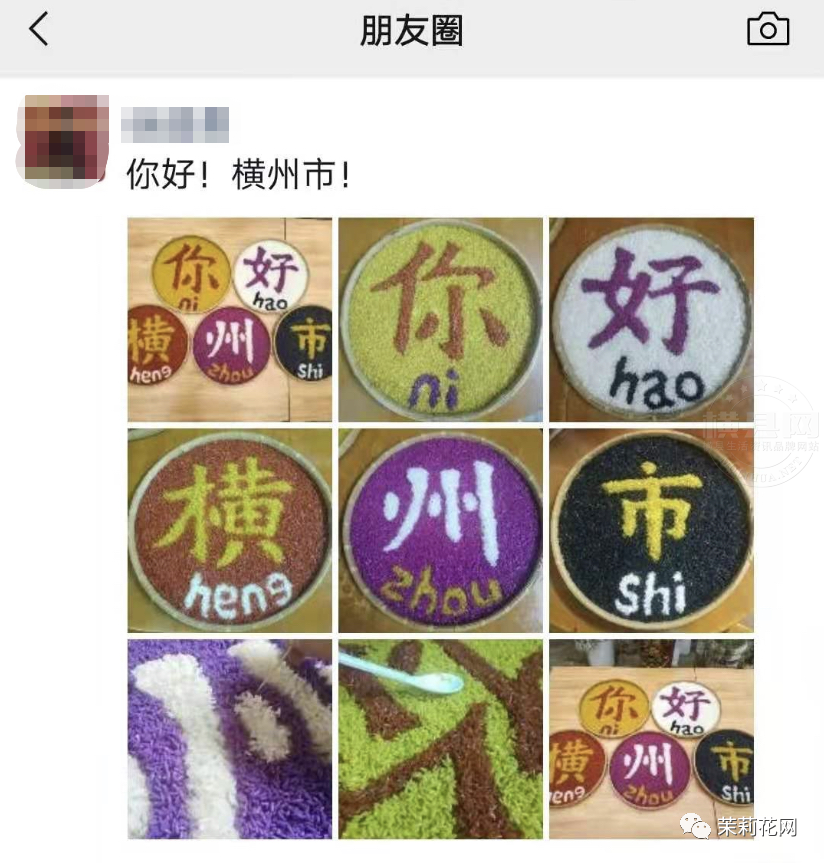Enlarge the purple 州 zhou photo

pyautogui.click(x=440, y=529)
